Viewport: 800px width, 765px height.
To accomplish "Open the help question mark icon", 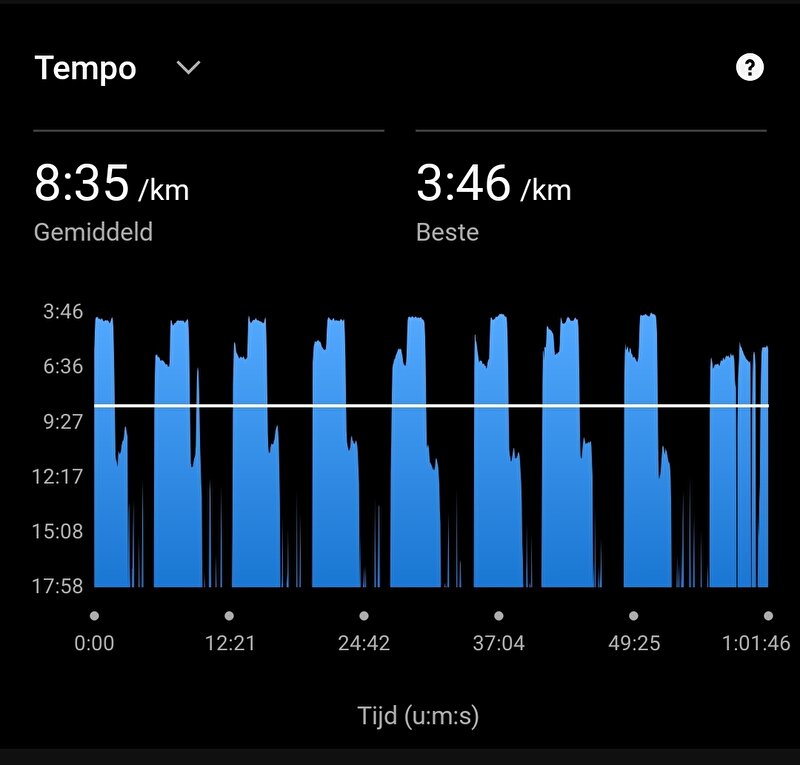I will click(749, 68).
